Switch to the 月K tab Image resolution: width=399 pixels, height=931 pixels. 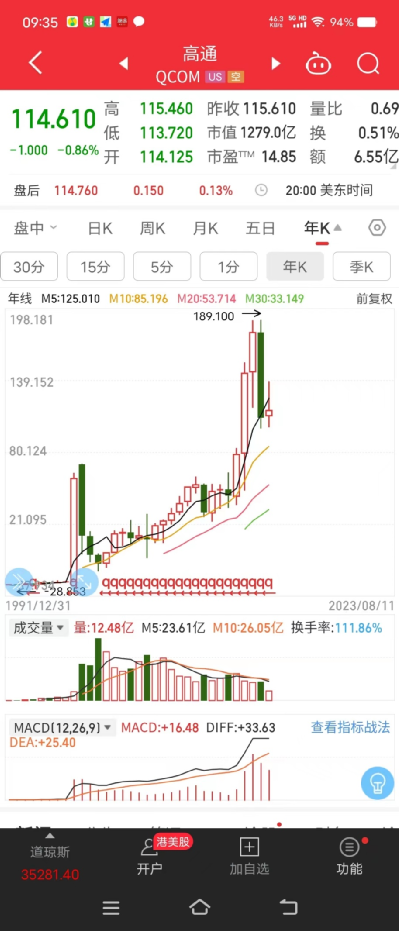(x=205, y=228)
